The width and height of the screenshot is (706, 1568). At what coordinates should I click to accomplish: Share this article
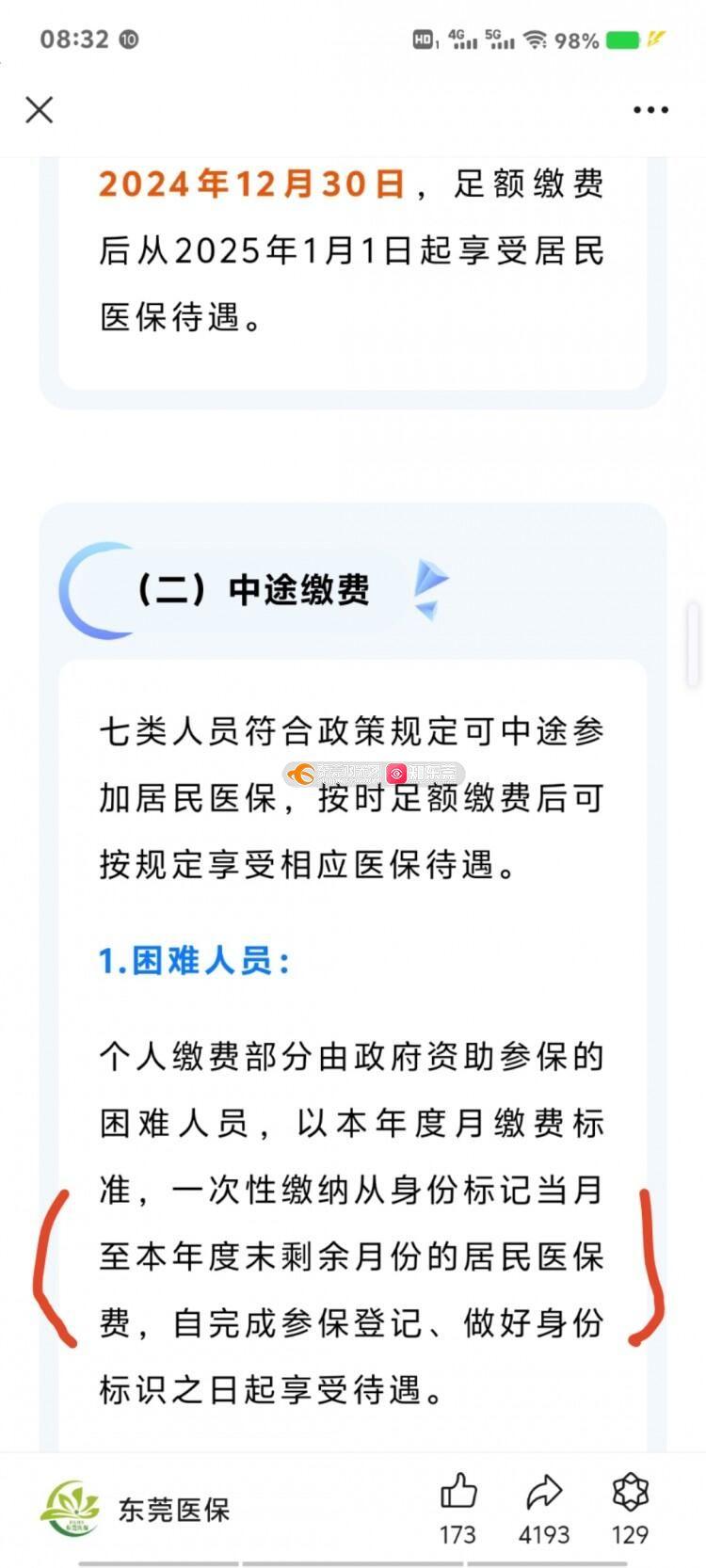point(543,1493)
